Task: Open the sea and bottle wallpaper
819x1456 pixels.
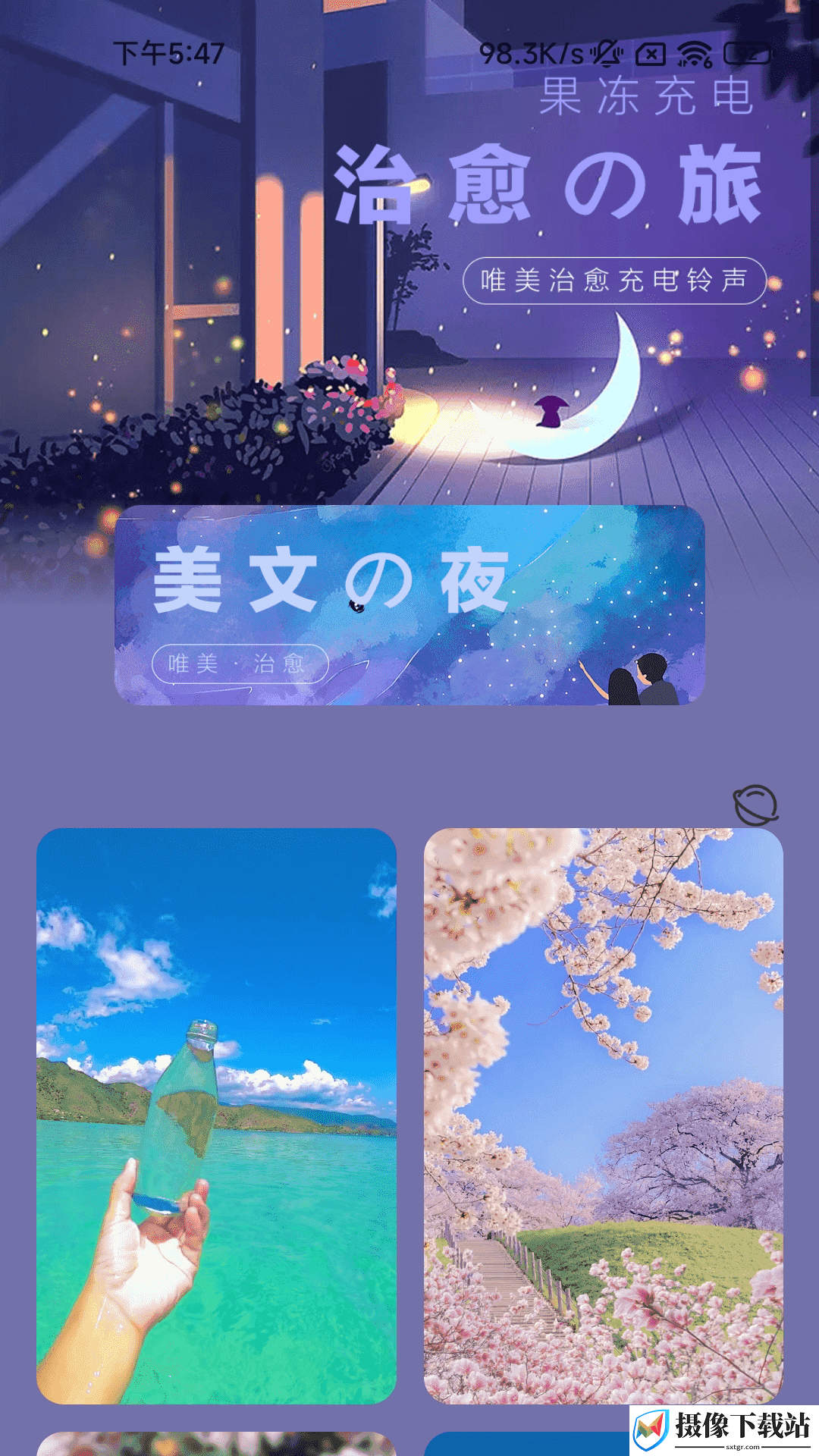Action: coord(216,1116)
